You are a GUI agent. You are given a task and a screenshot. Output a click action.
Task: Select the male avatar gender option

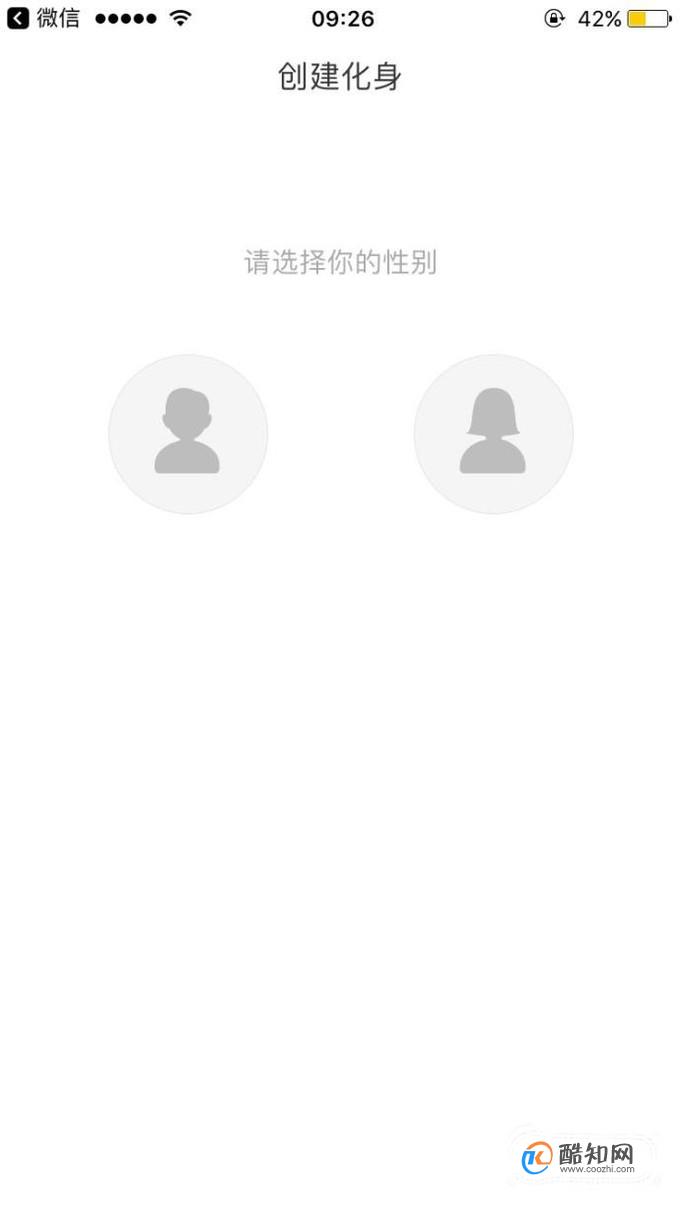(x=188, y=434)
